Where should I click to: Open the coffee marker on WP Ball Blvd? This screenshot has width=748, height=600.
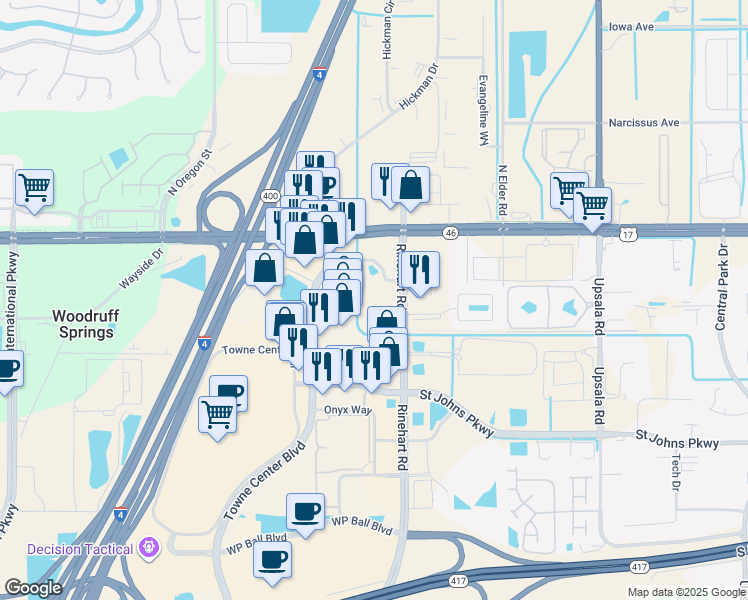[306, 511]
